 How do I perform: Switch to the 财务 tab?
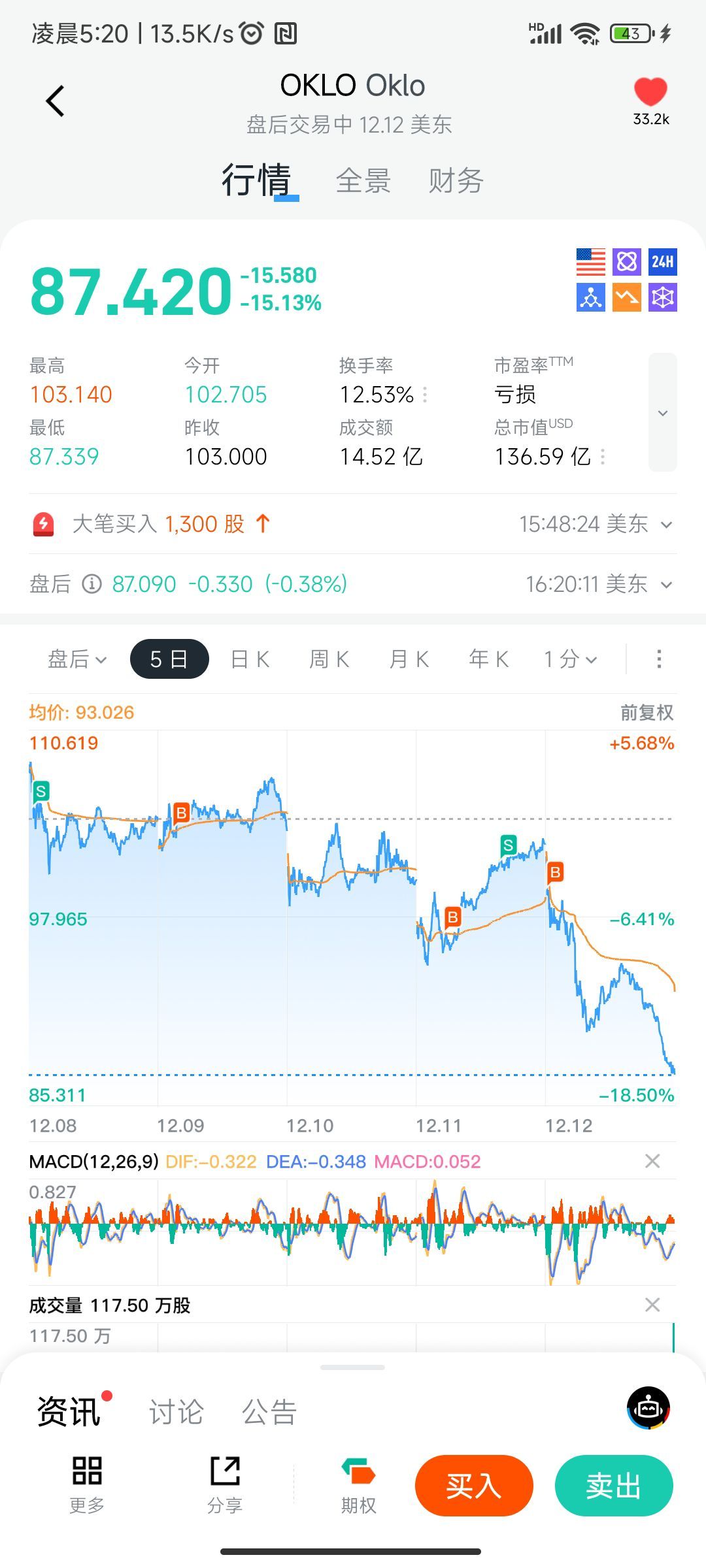456,181
